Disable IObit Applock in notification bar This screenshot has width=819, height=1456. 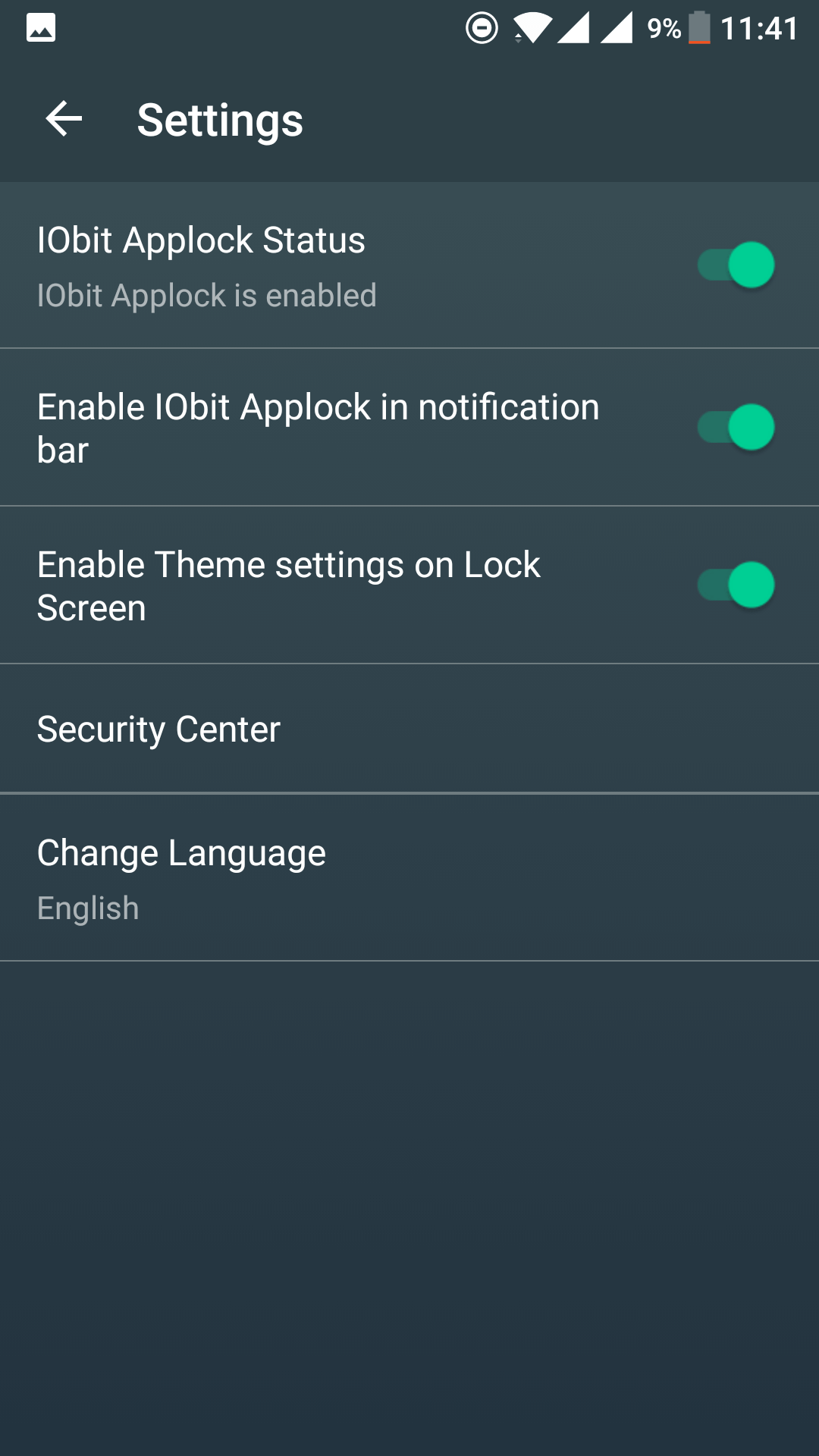[736, 427]
